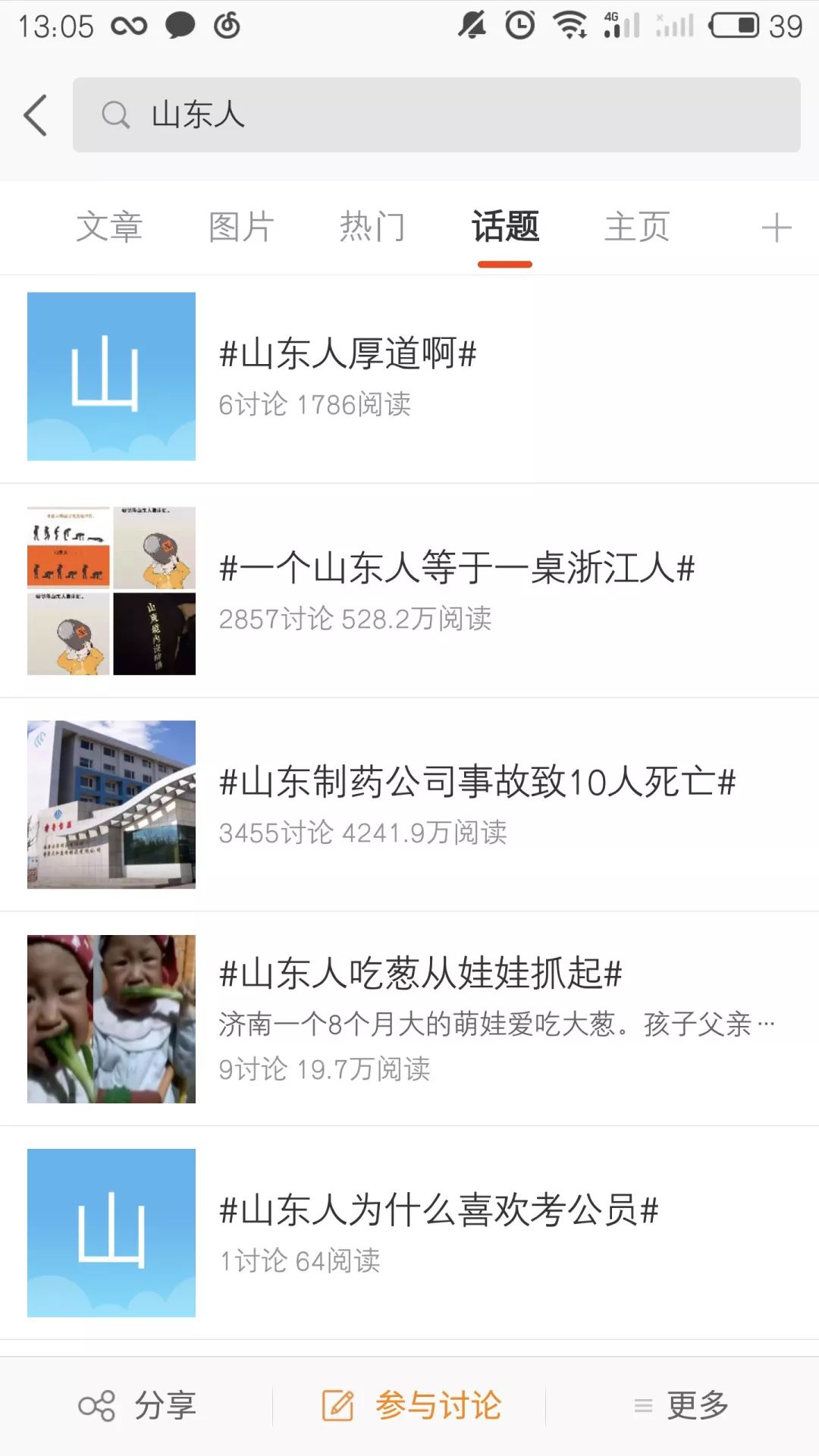Open the 热门 tab
The width and height of the screenshot is (819, 1456).
(372, 227)
